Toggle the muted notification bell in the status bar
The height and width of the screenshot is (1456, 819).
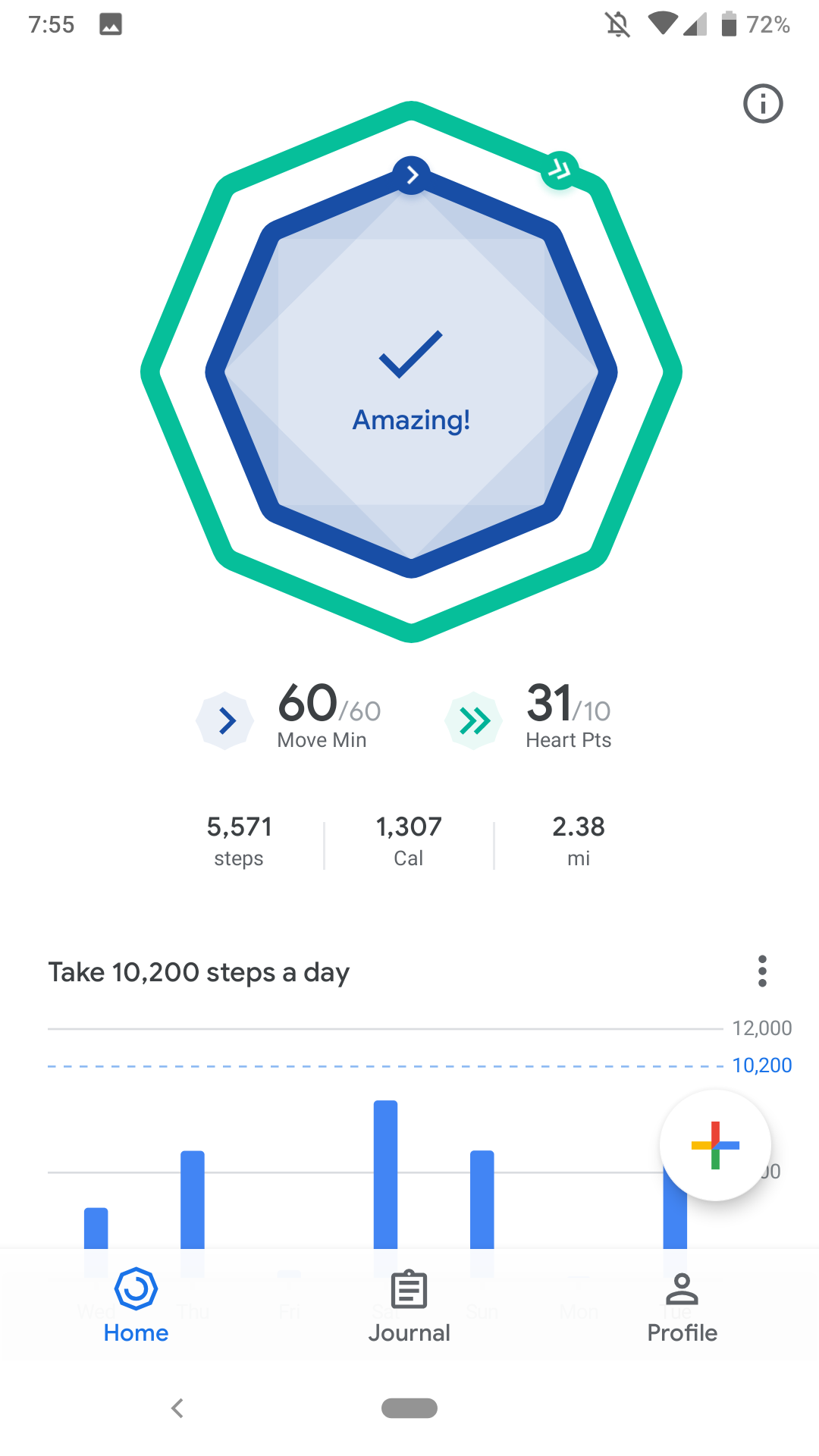point(617,24)
